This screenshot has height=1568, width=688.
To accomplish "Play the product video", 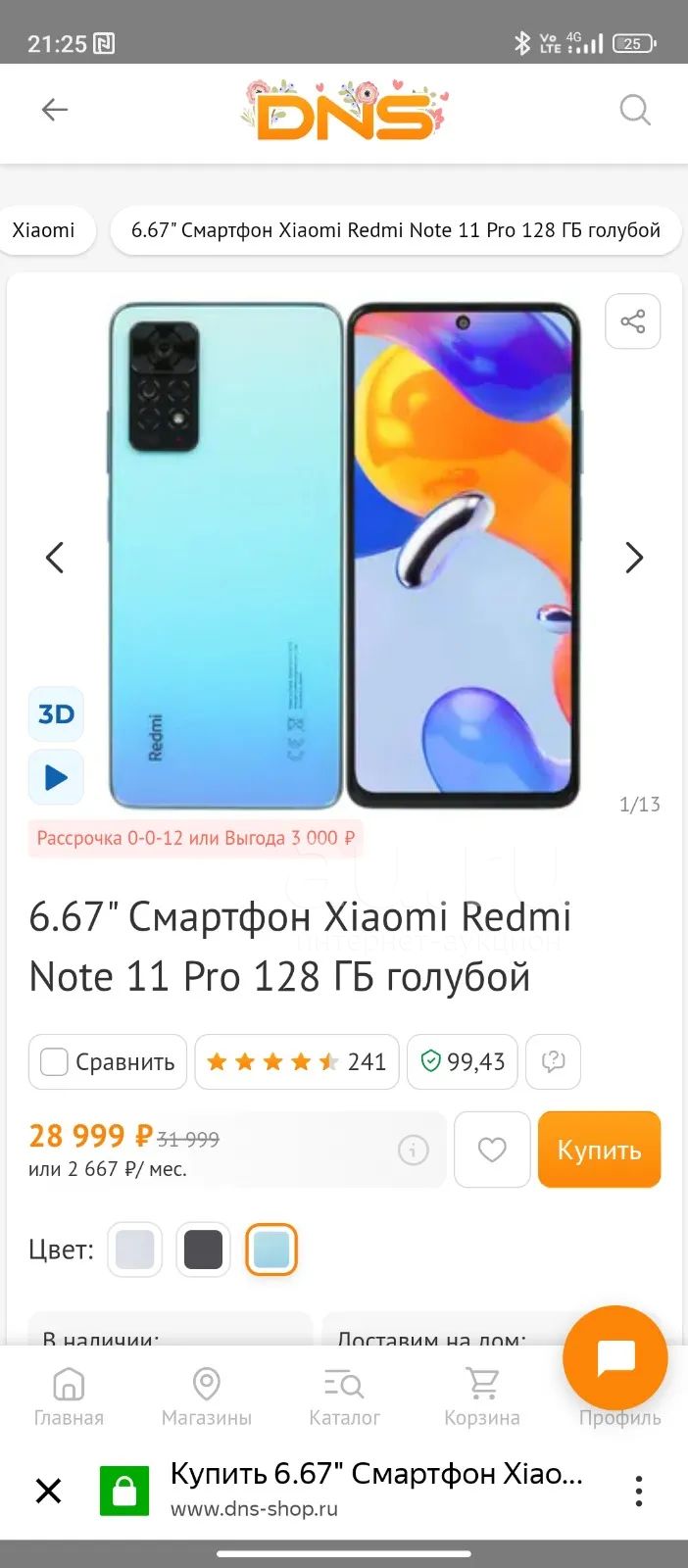I will (56, 778).
